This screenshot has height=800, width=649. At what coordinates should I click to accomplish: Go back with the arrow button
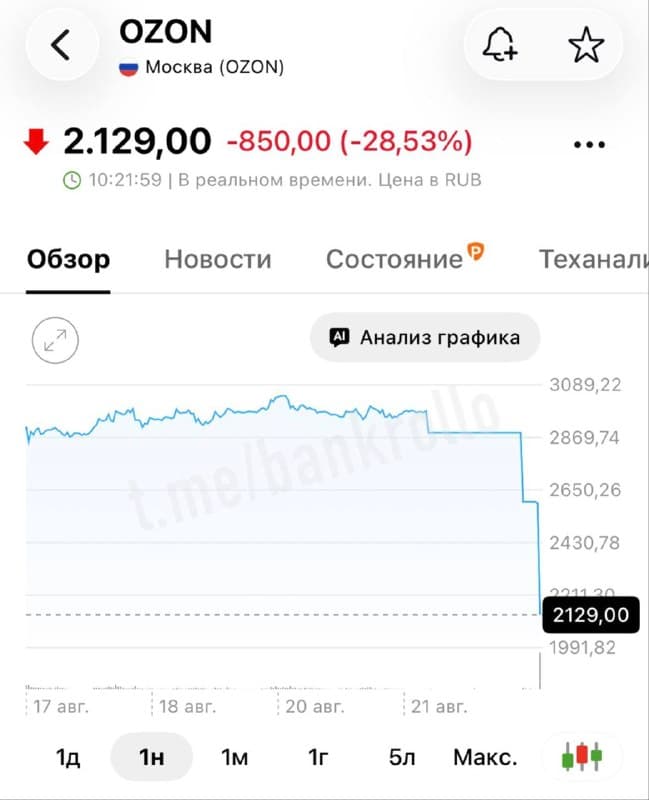click(x=61, y=45)
